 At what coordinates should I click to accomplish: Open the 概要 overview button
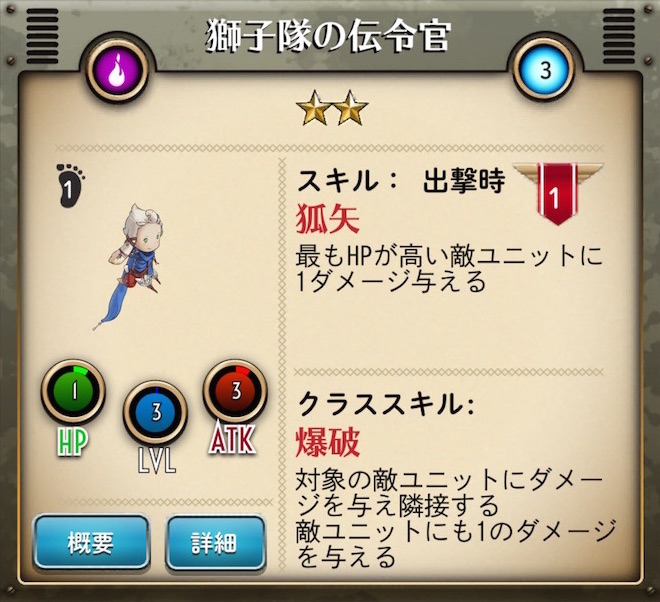pos(91,543)
